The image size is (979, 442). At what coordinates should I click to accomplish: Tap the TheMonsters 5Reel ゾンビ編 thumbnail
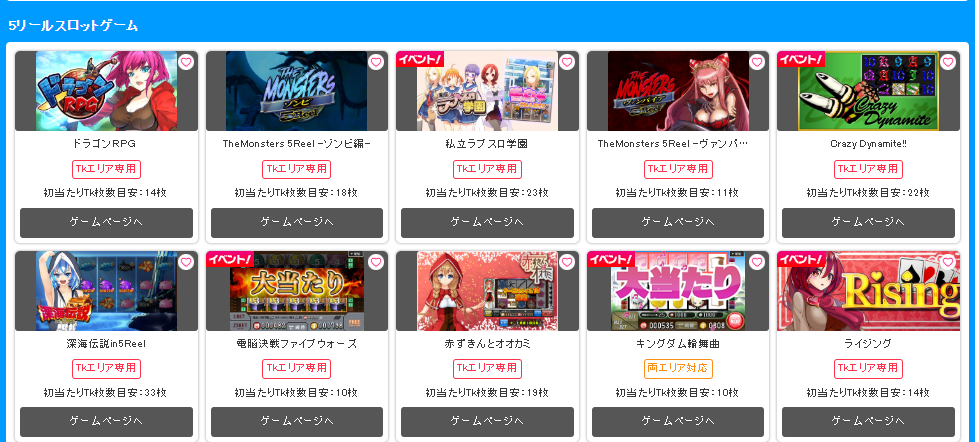click(x=296, y=91)
